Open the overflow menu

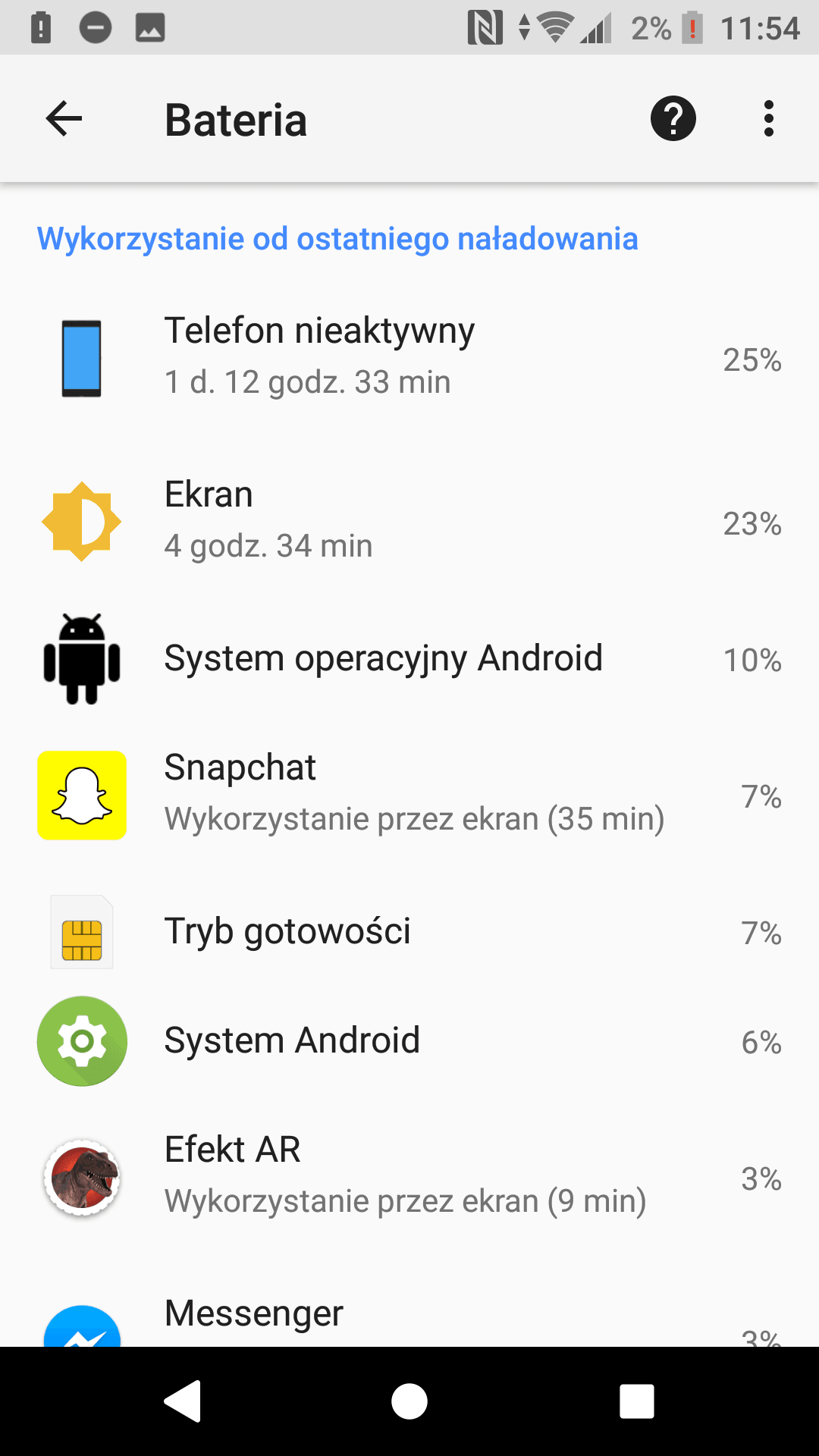(x=769, y=119)
